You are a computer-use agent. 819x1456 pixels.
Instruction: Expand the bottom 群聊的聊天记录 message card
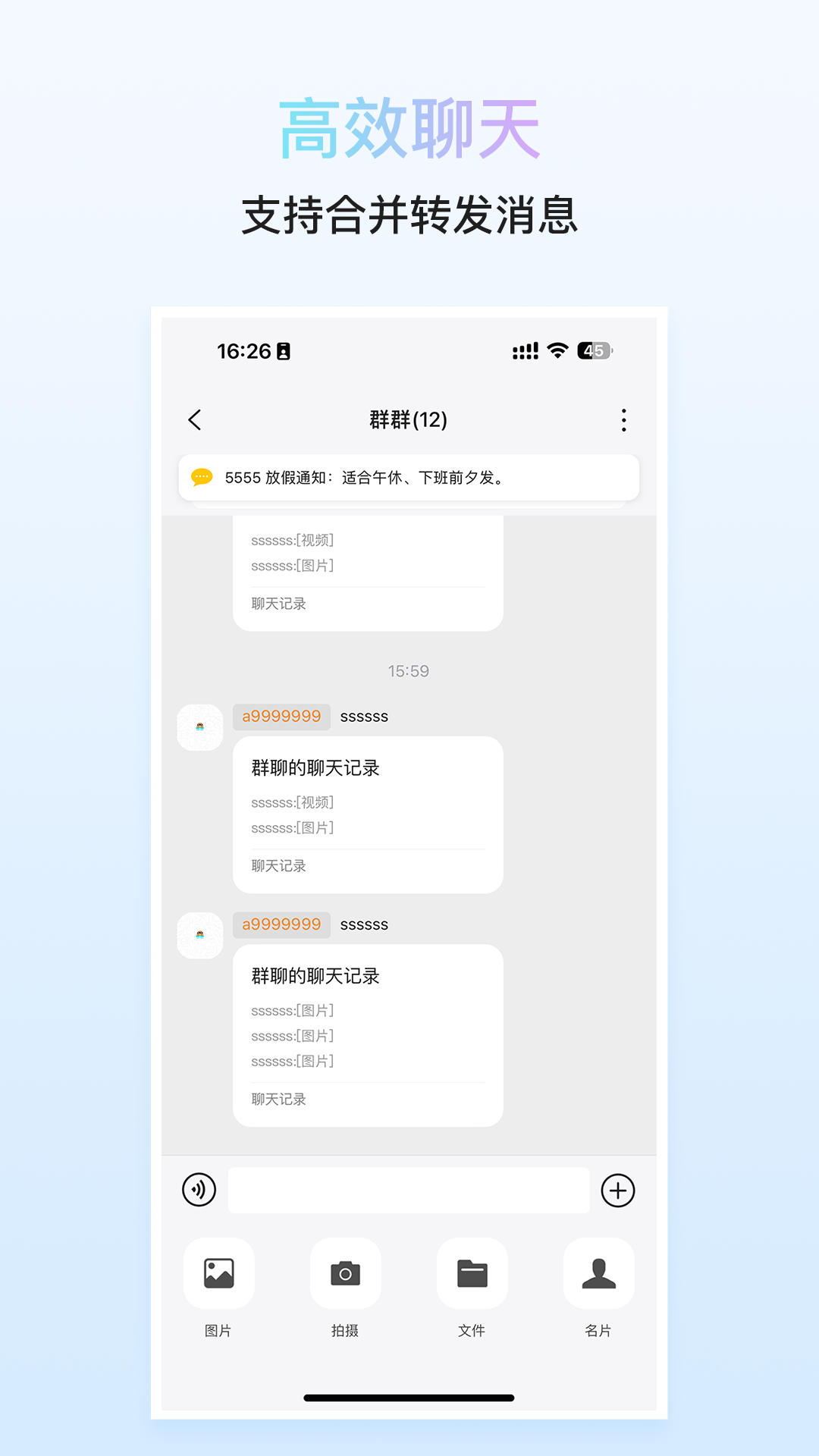click(x=367, y=1035)
